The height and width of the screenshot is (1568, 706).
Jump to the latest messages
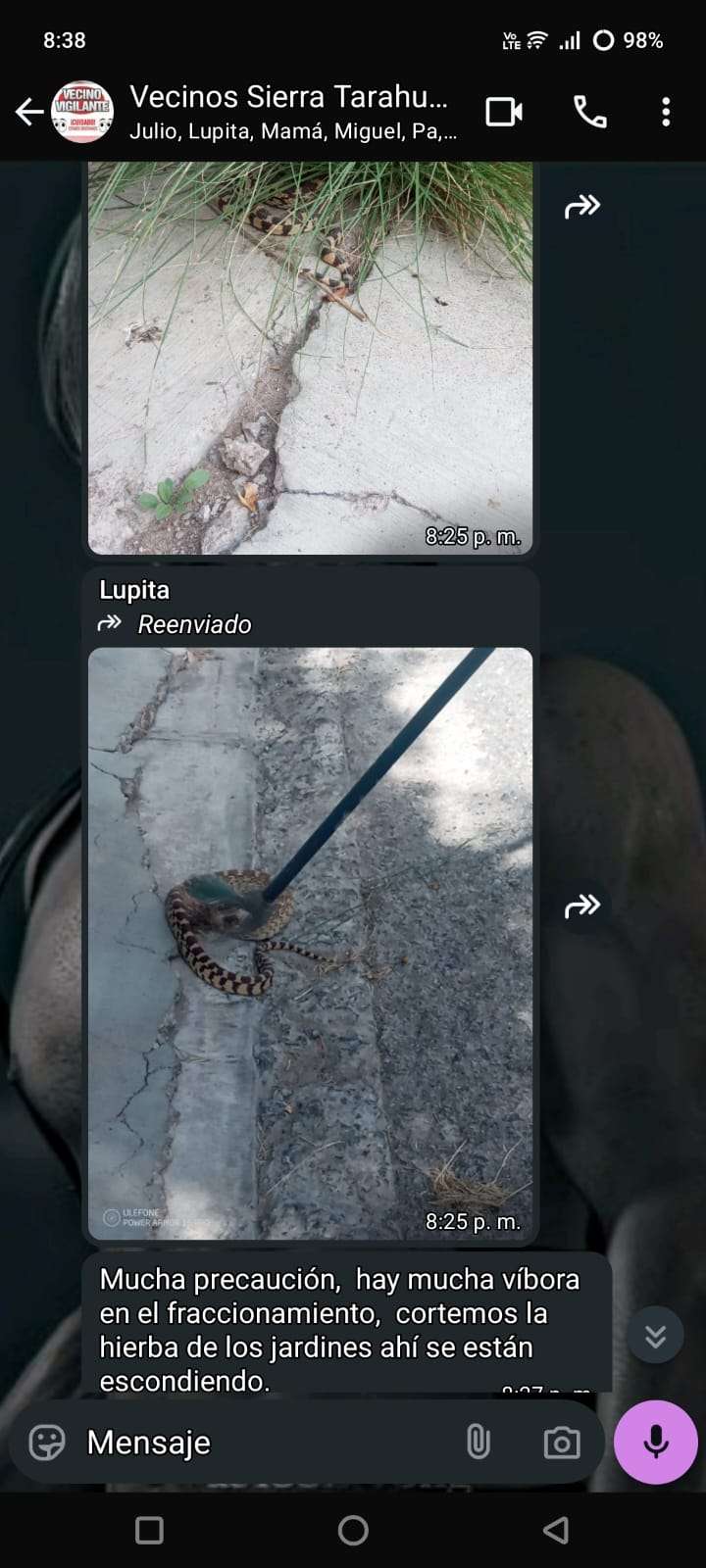(x=655, y=1335)
